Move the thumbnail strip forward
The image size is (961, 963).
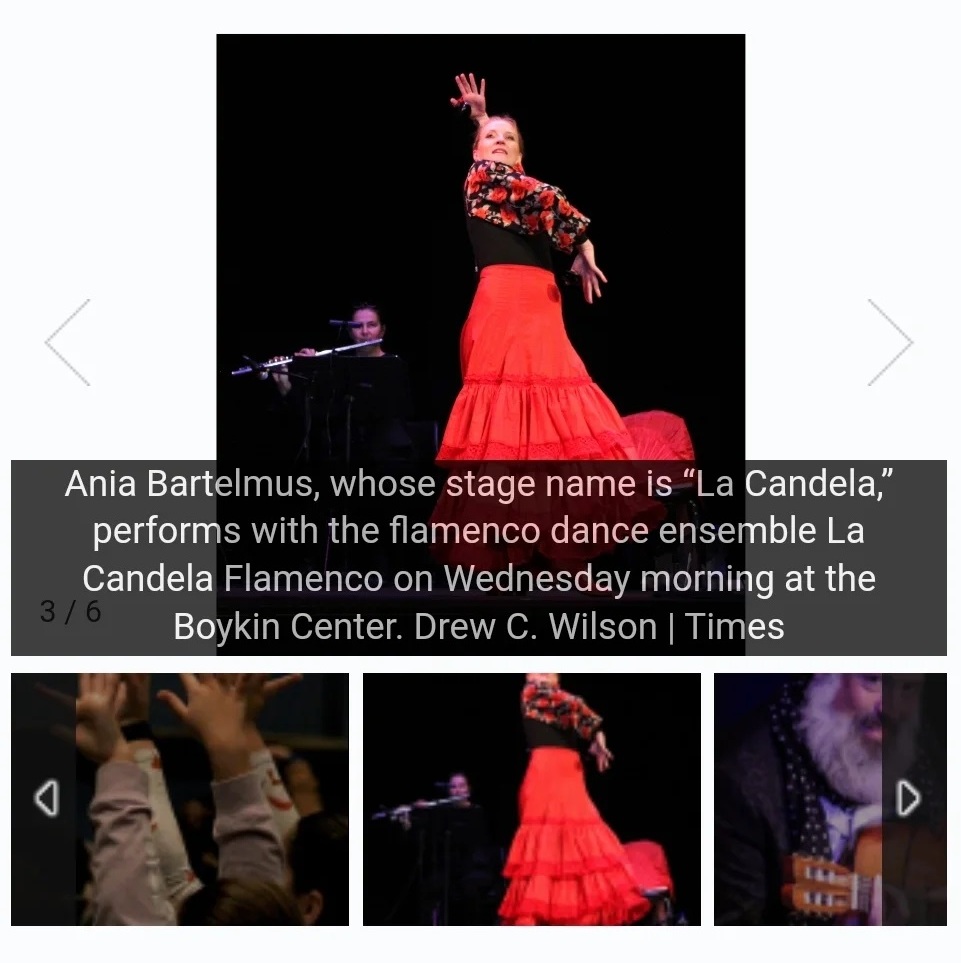pyautogui.click(x=908, y=799)
